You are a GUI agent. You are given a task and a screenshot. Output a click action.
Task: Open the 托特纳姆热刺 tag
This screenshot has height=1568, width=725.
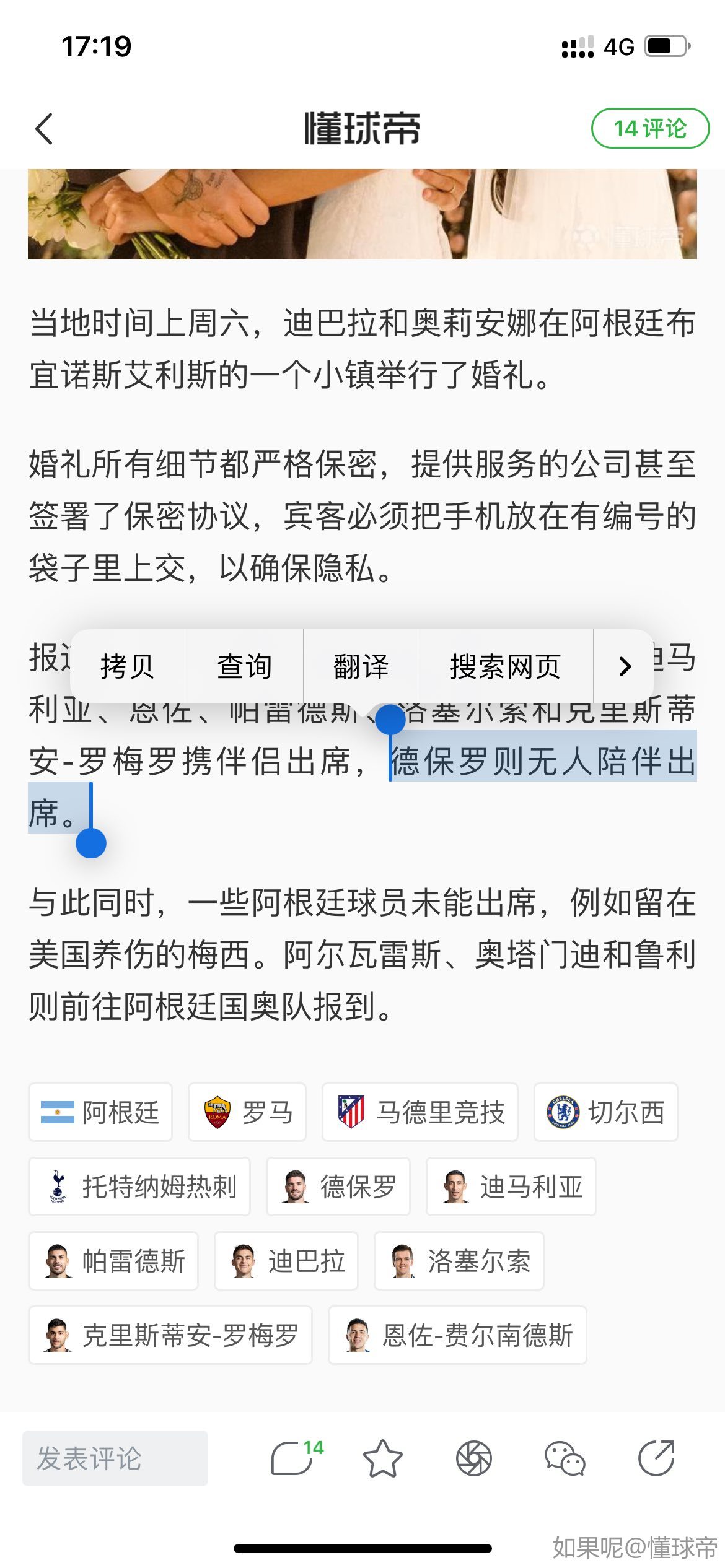click(139, 1187)
